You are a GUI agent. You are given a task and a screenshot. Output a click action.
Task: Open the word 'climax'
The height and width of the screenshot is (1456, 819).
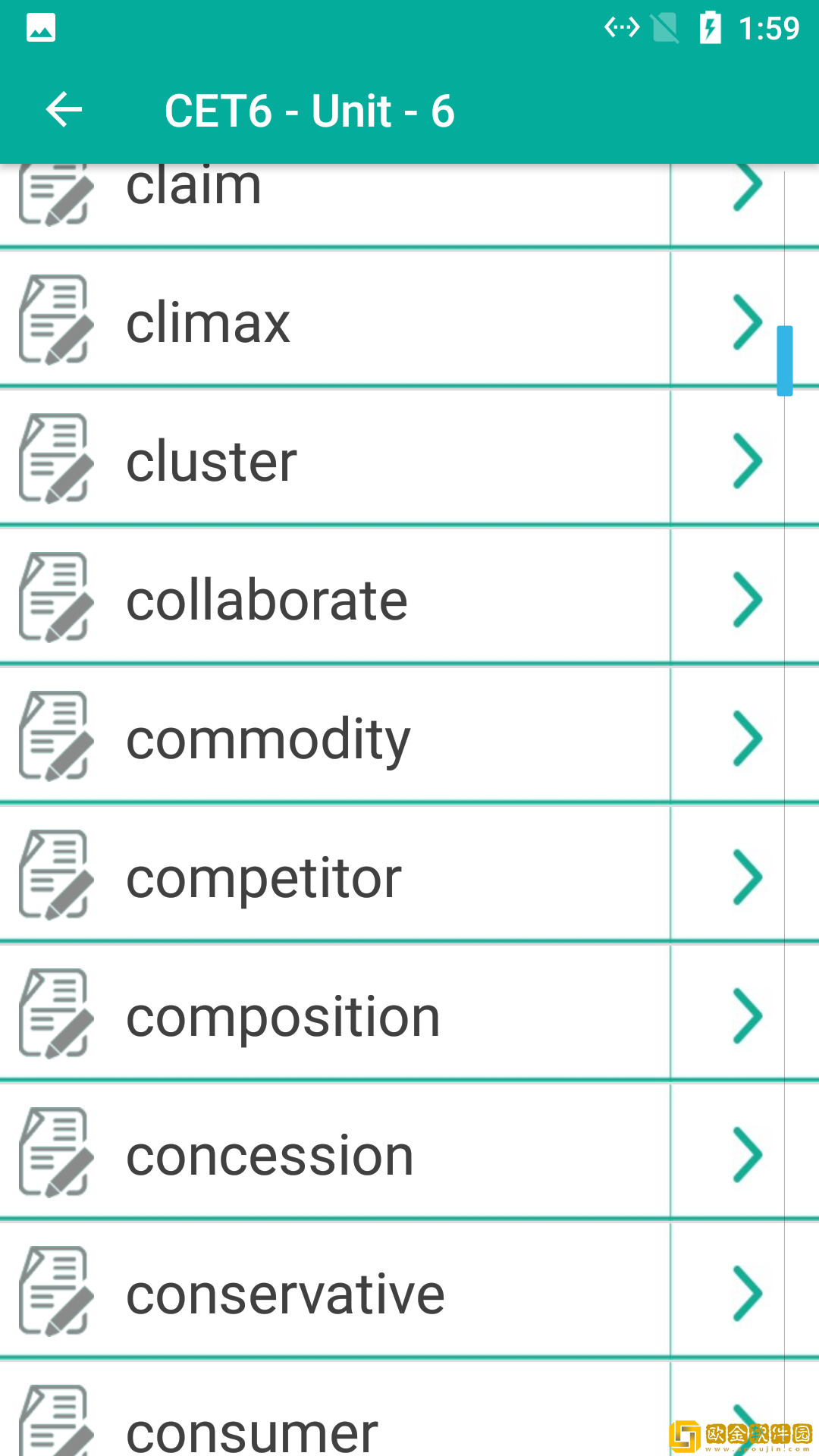[x=334, y=322]
